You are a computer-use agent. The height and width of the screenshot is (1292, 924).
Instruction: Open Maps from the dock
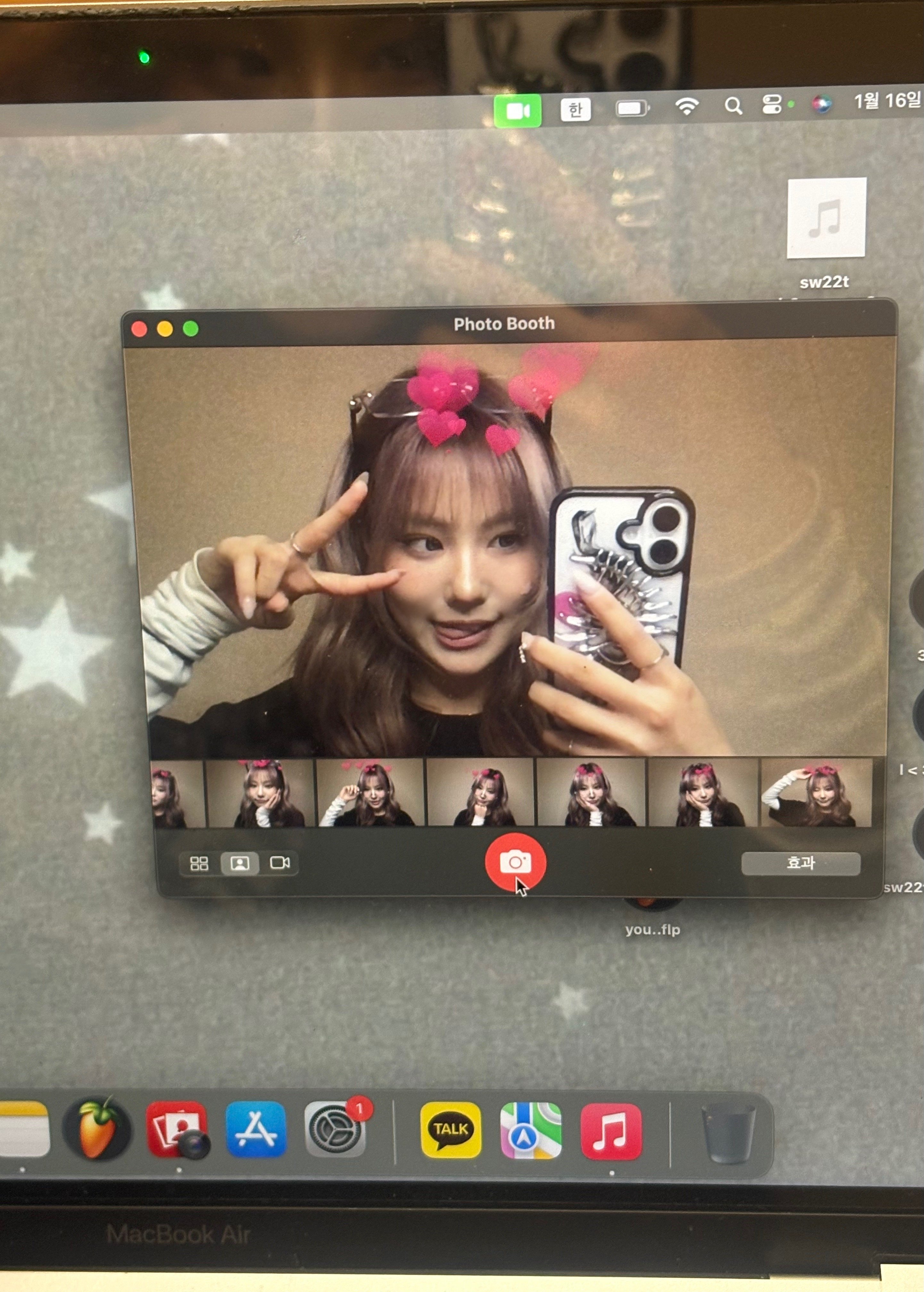pyautogui.click(x=530, y=1130)
